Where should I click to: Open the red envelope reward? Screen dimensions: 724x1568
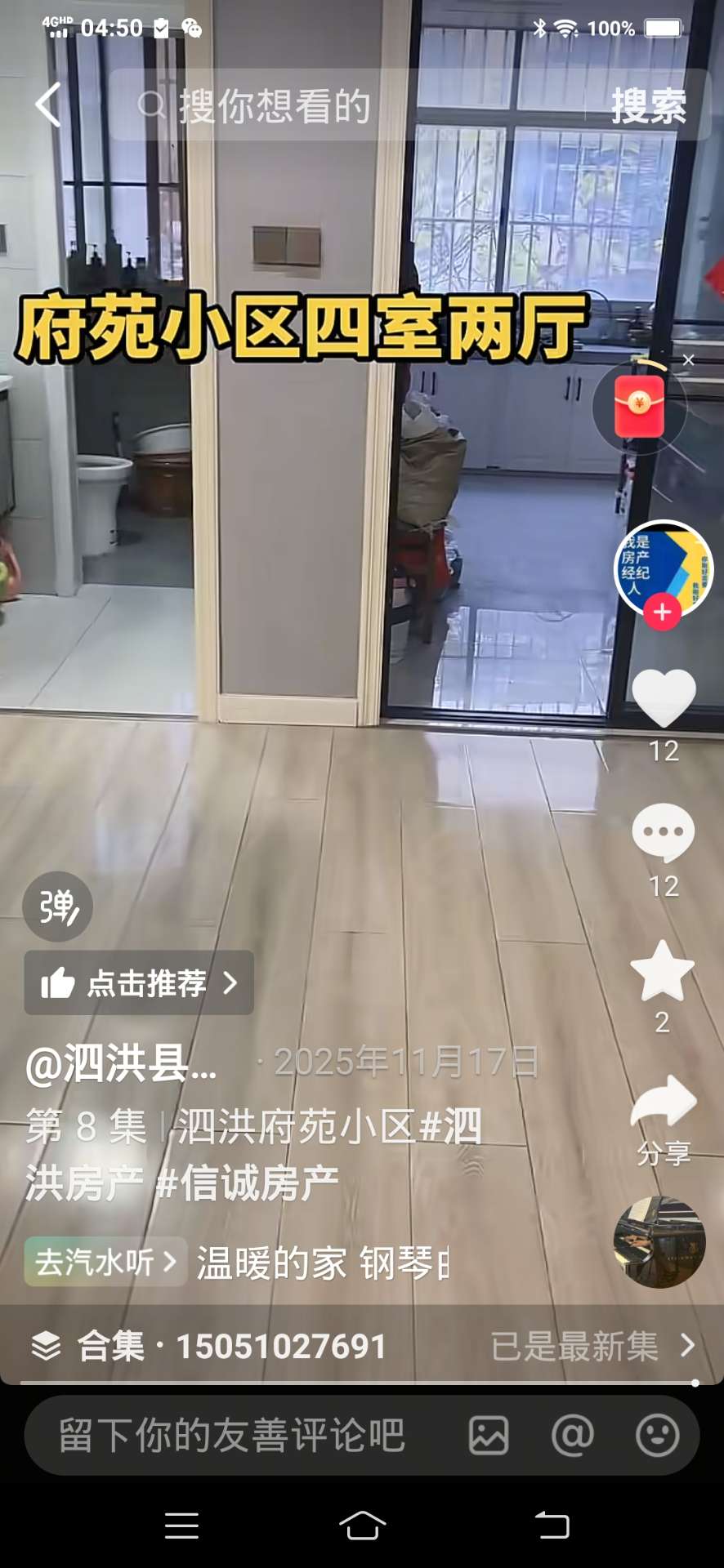pyautogui.click(x=639, y=406)
